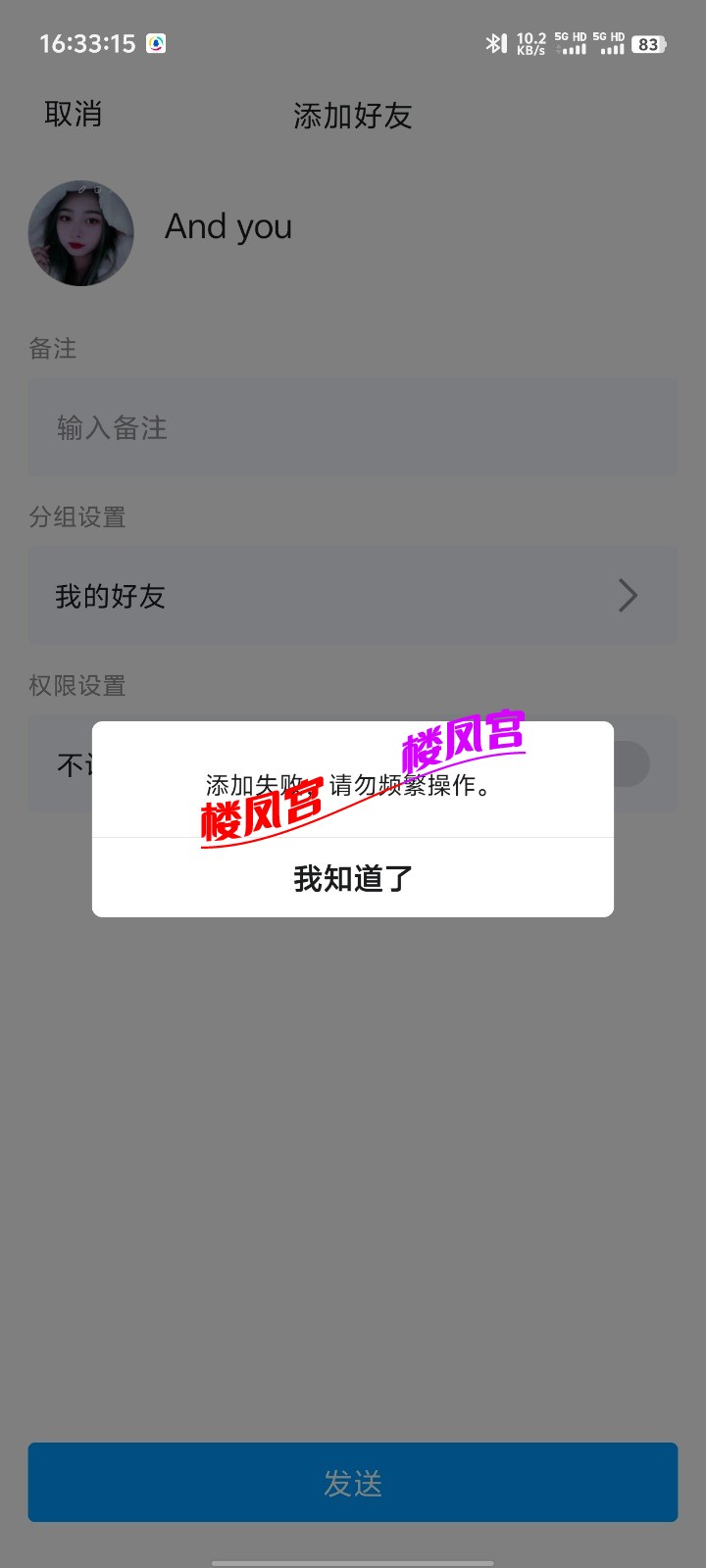The height and width of the screenshot is (1568, 706).
Task: Dismiss the dialog with 我知道了
Action: (353, 878)
